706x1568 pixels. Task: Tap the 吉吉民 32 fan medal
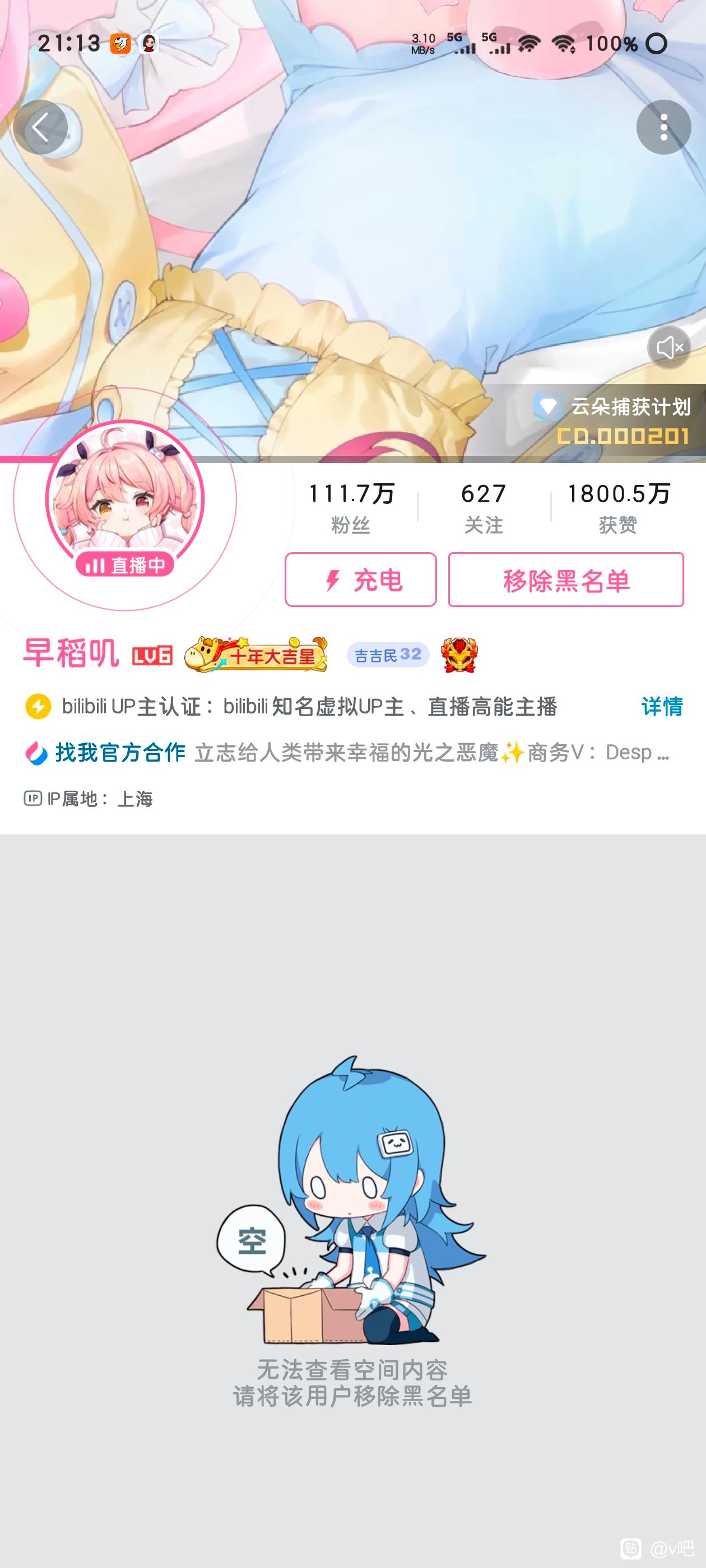coord(388,654)
